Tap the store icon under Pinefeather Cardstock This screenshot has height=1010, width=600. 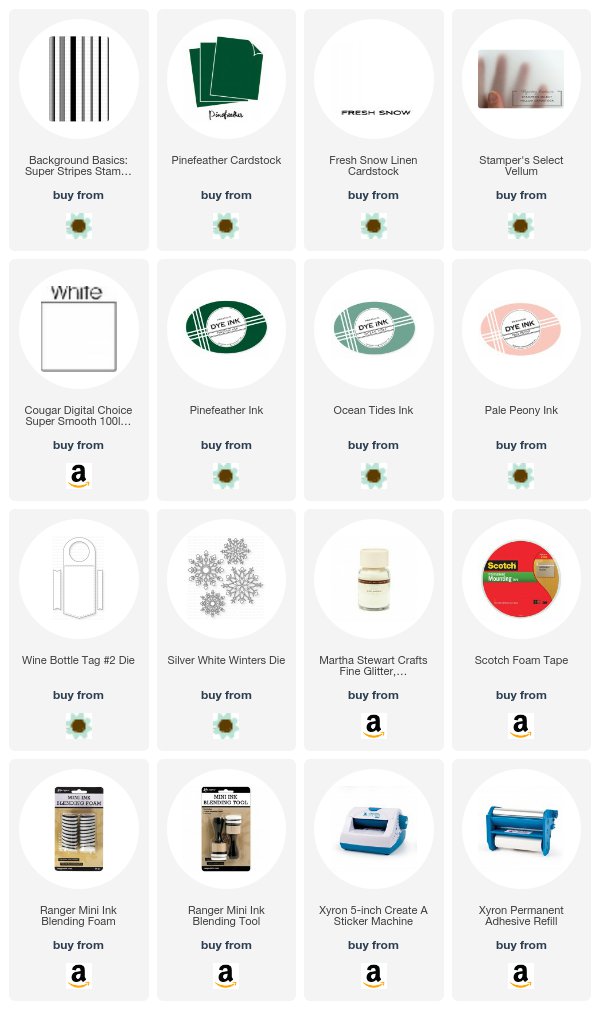click(x=226, y=226)
